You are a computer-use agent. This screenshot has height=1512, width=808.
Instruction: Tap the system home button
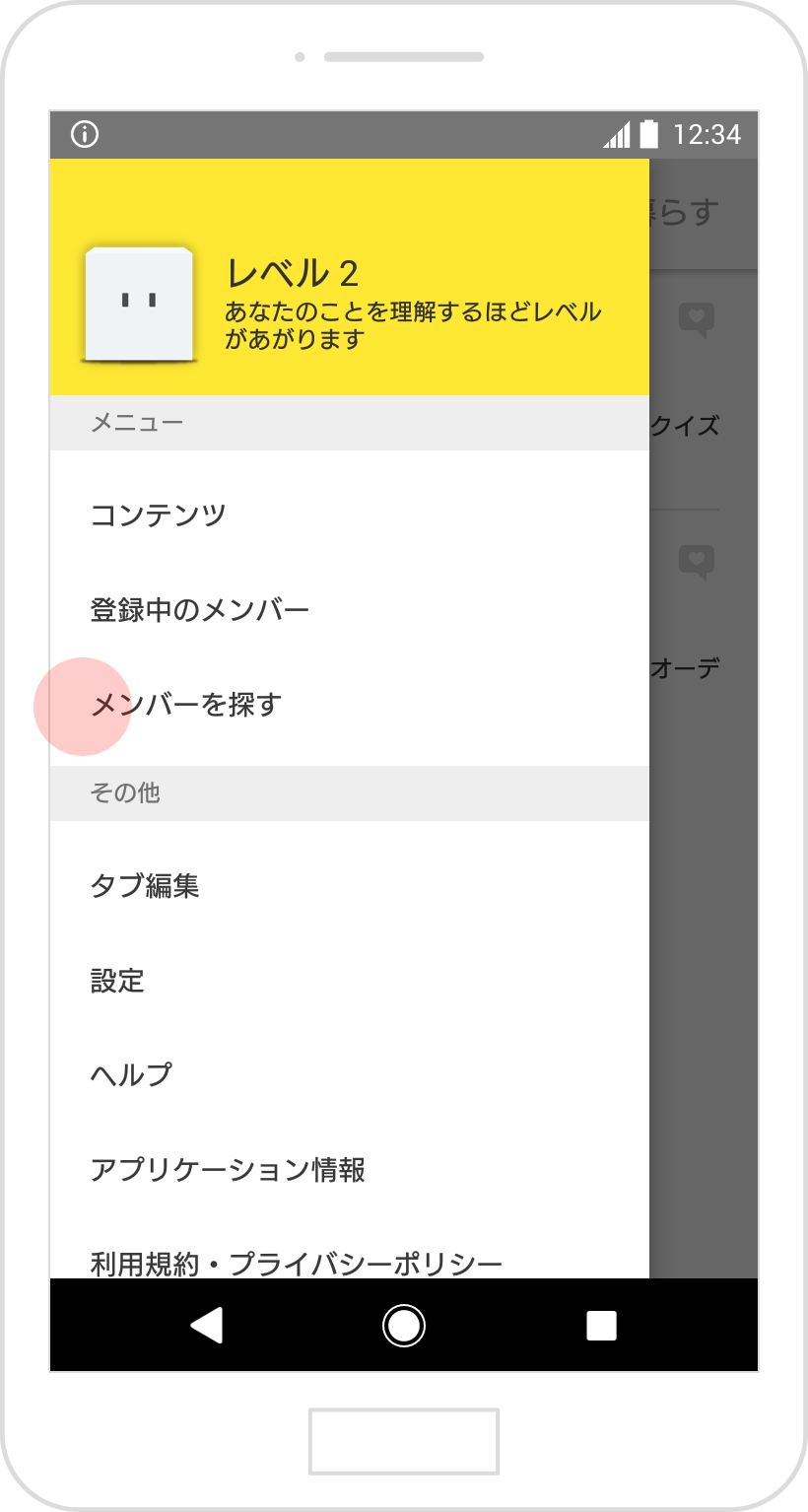[x=404, y=1326]
